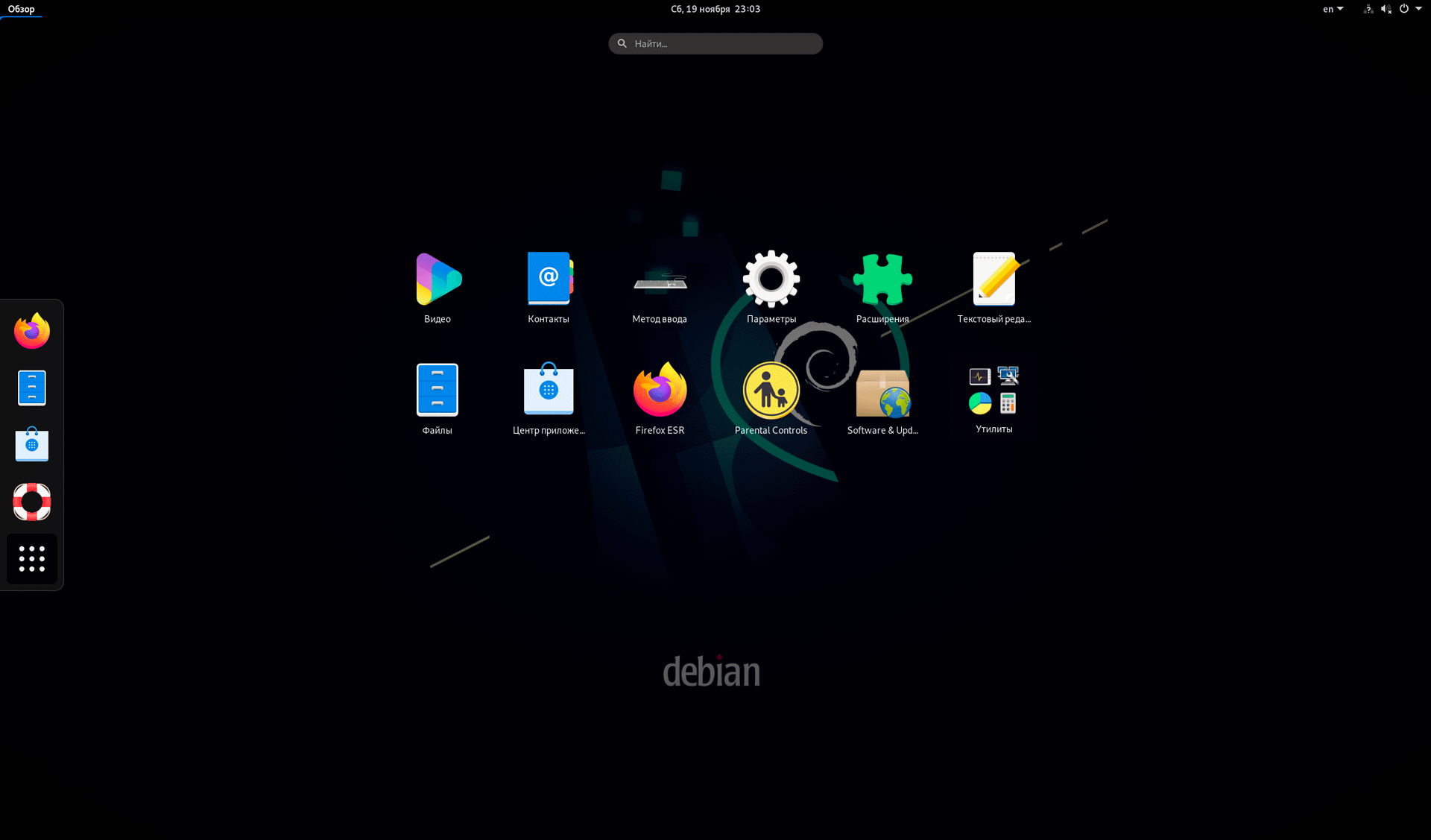Open the Help lifebuoy in the dock
Image resolution: width=1431 pixels, height=840 pixels.
[32, 502]
